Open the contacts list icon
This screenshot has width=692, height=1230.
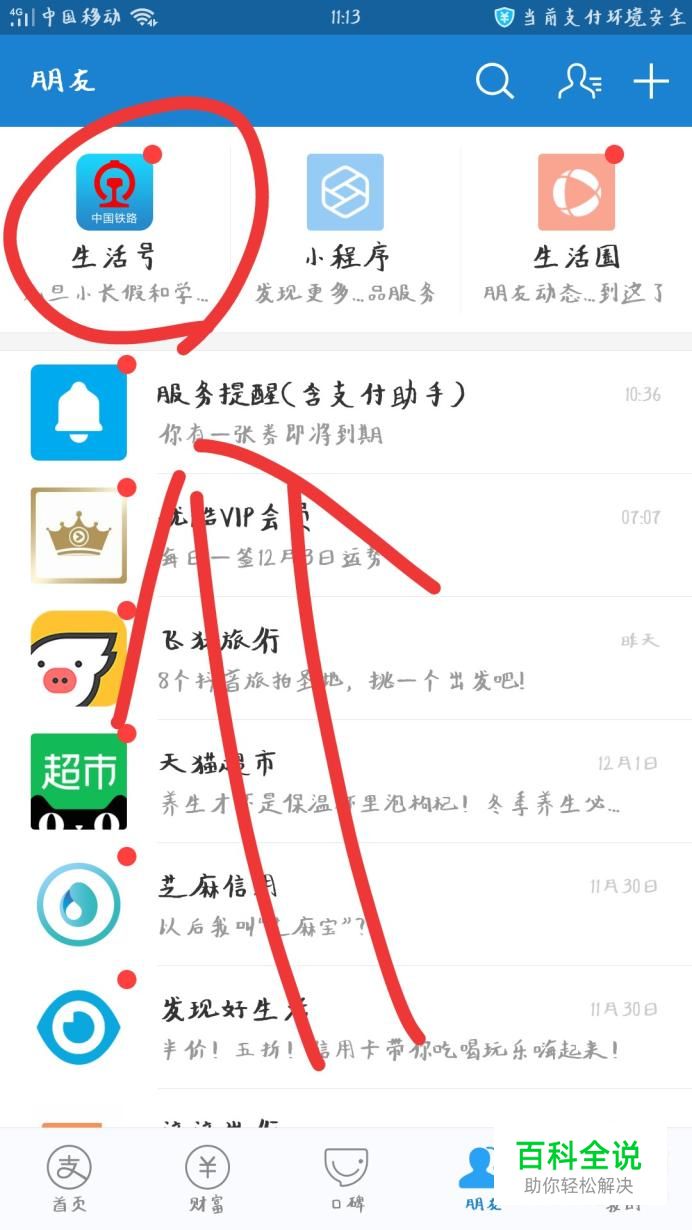[x=579, y=81]
